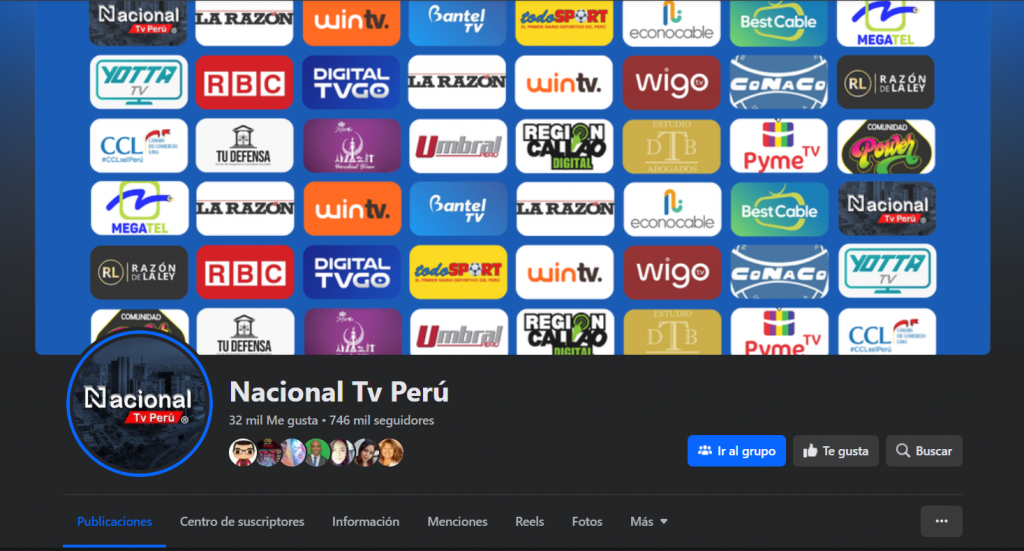1024x551 pixels.
Task: Open the Buscar search button
Action: click(924, 451)
